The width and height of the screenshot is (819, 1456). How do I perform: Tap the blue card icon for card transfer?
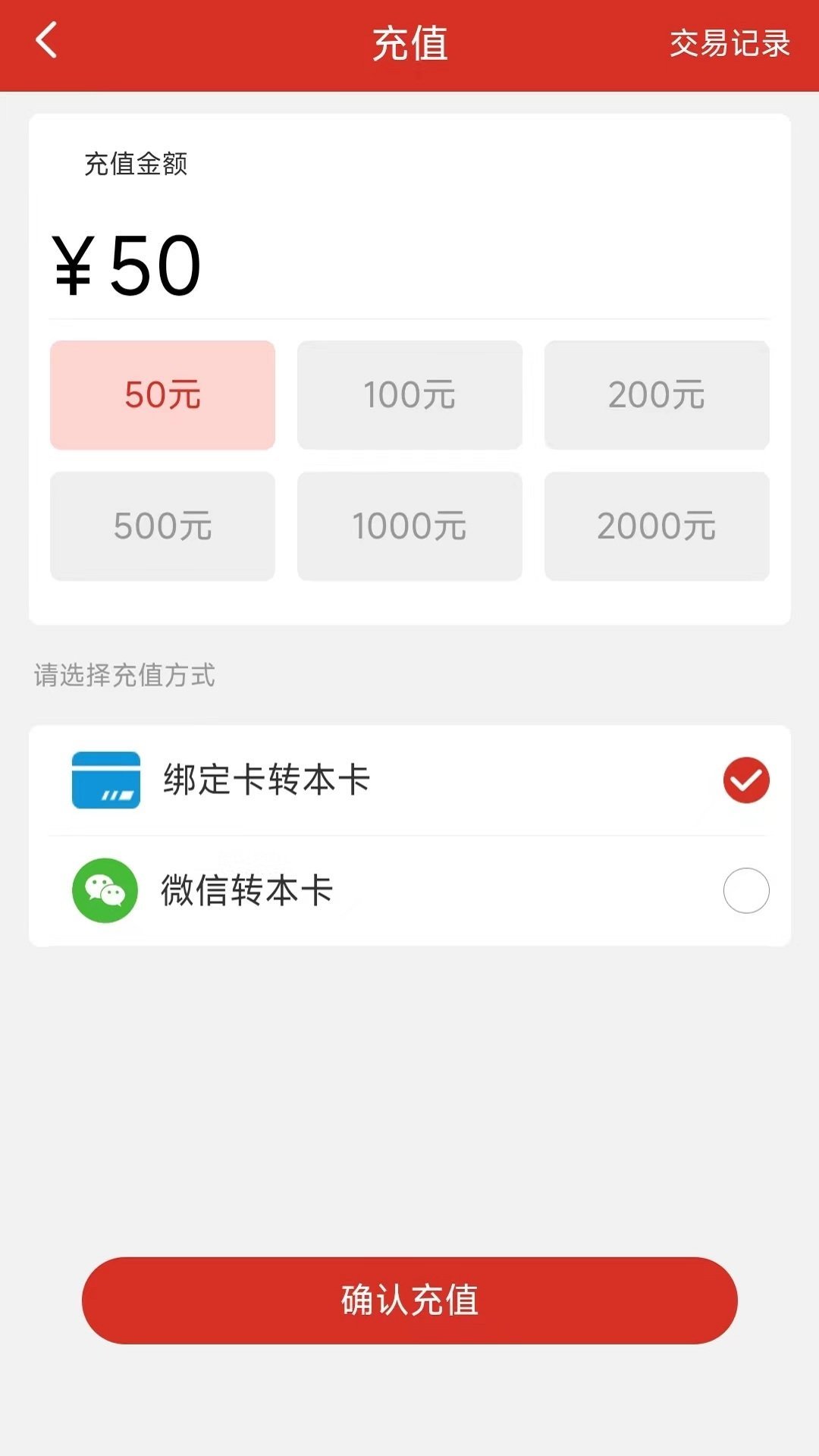point(105,781)
